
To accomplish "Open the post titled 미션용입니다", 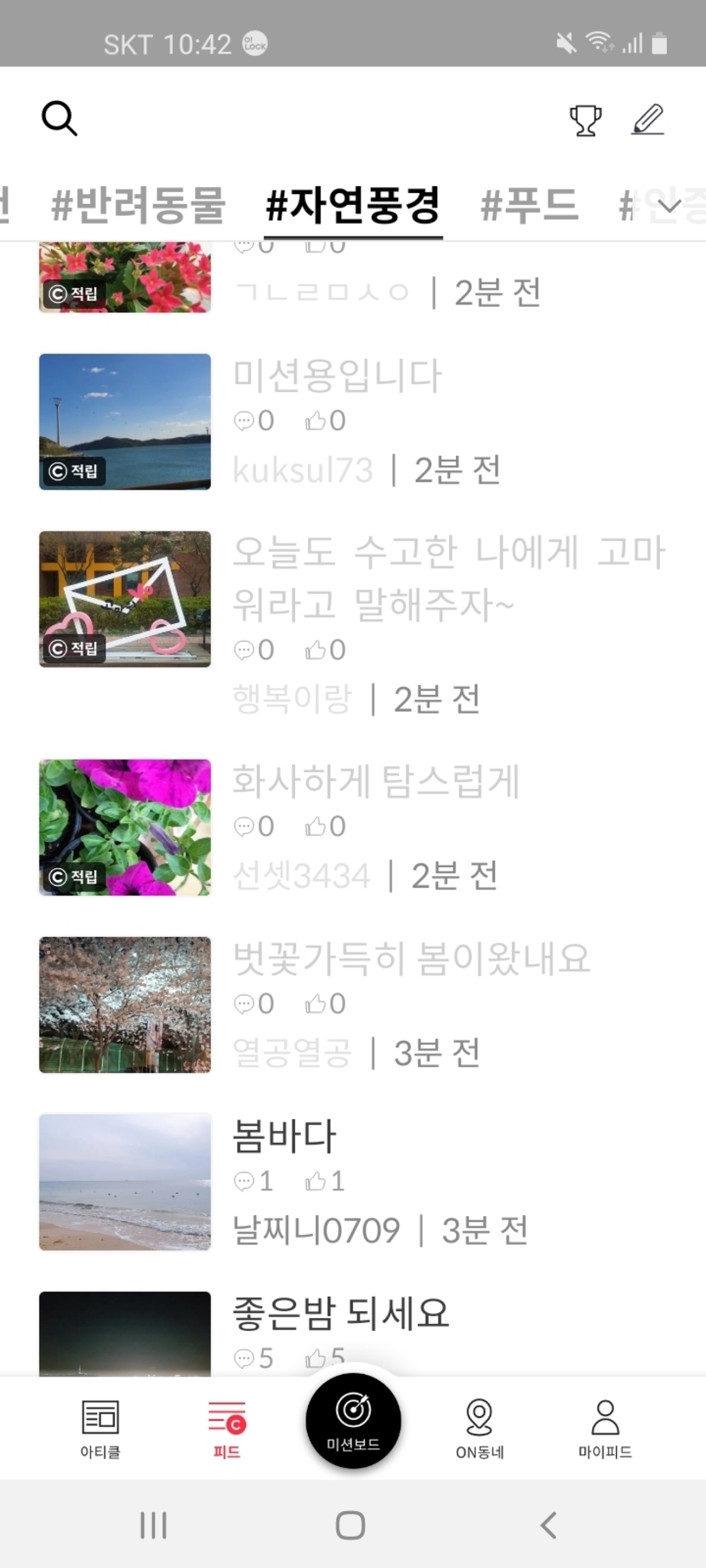I will pyautogui.click(x=338, y=376).
